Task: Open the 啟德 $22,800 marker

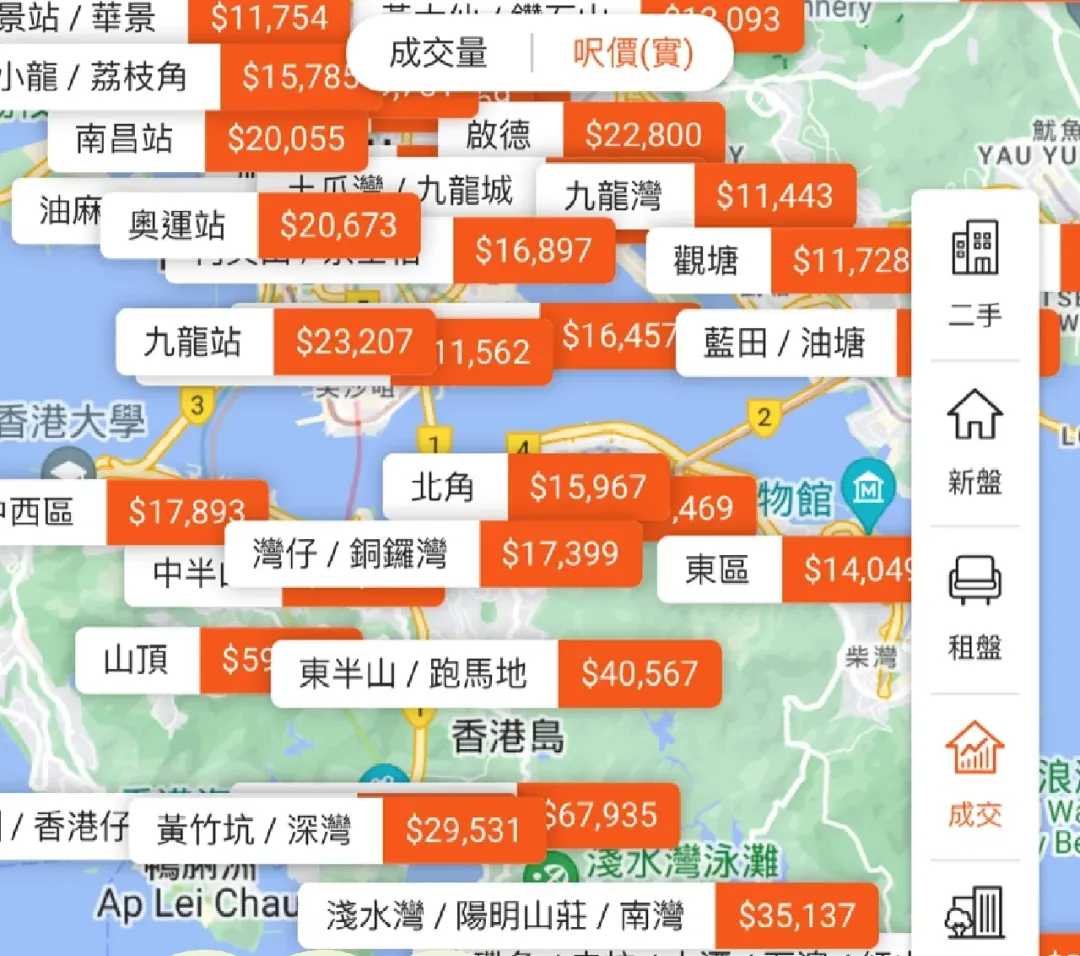Action: 582,135
